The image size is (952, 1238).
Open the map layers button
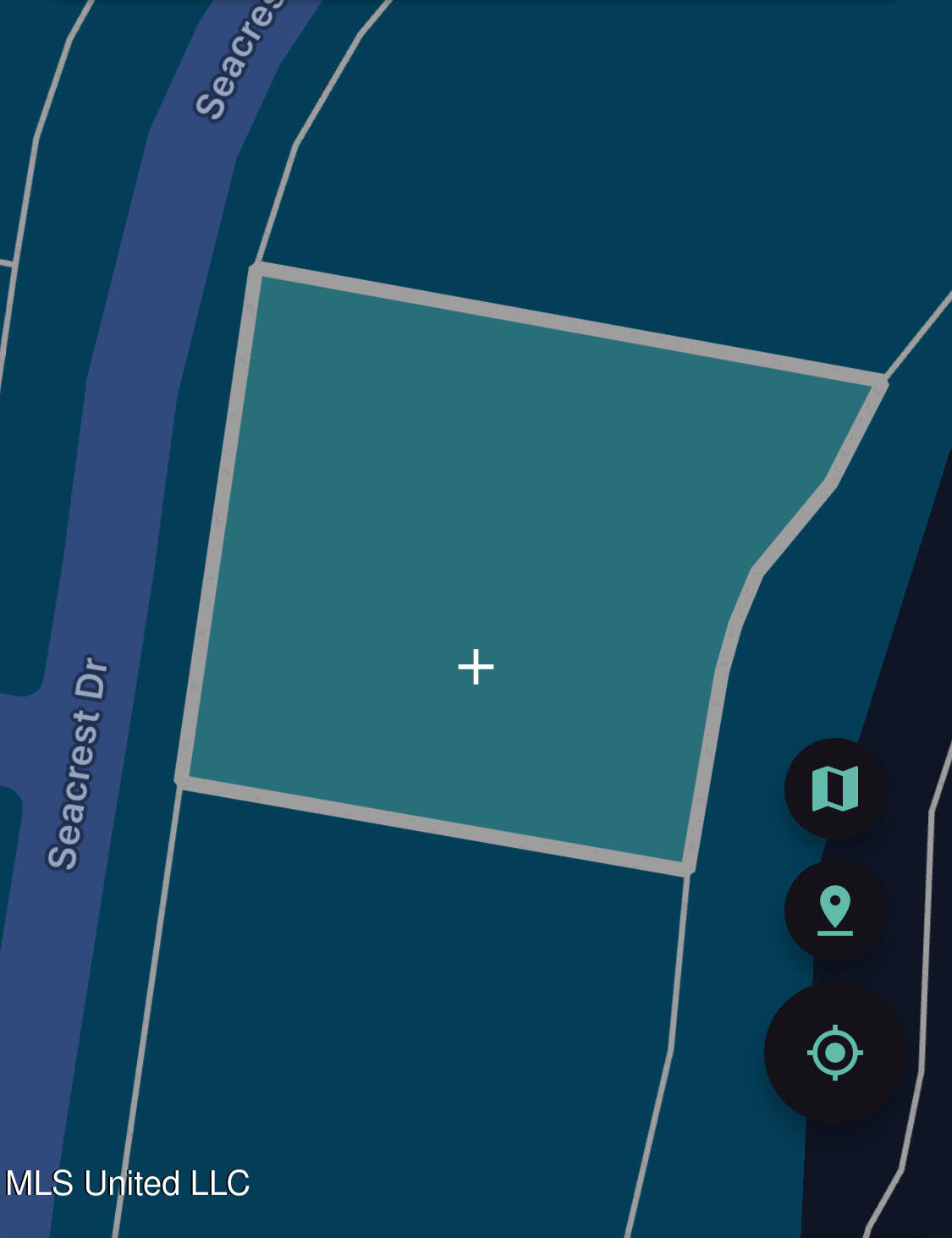click(834, 788)
